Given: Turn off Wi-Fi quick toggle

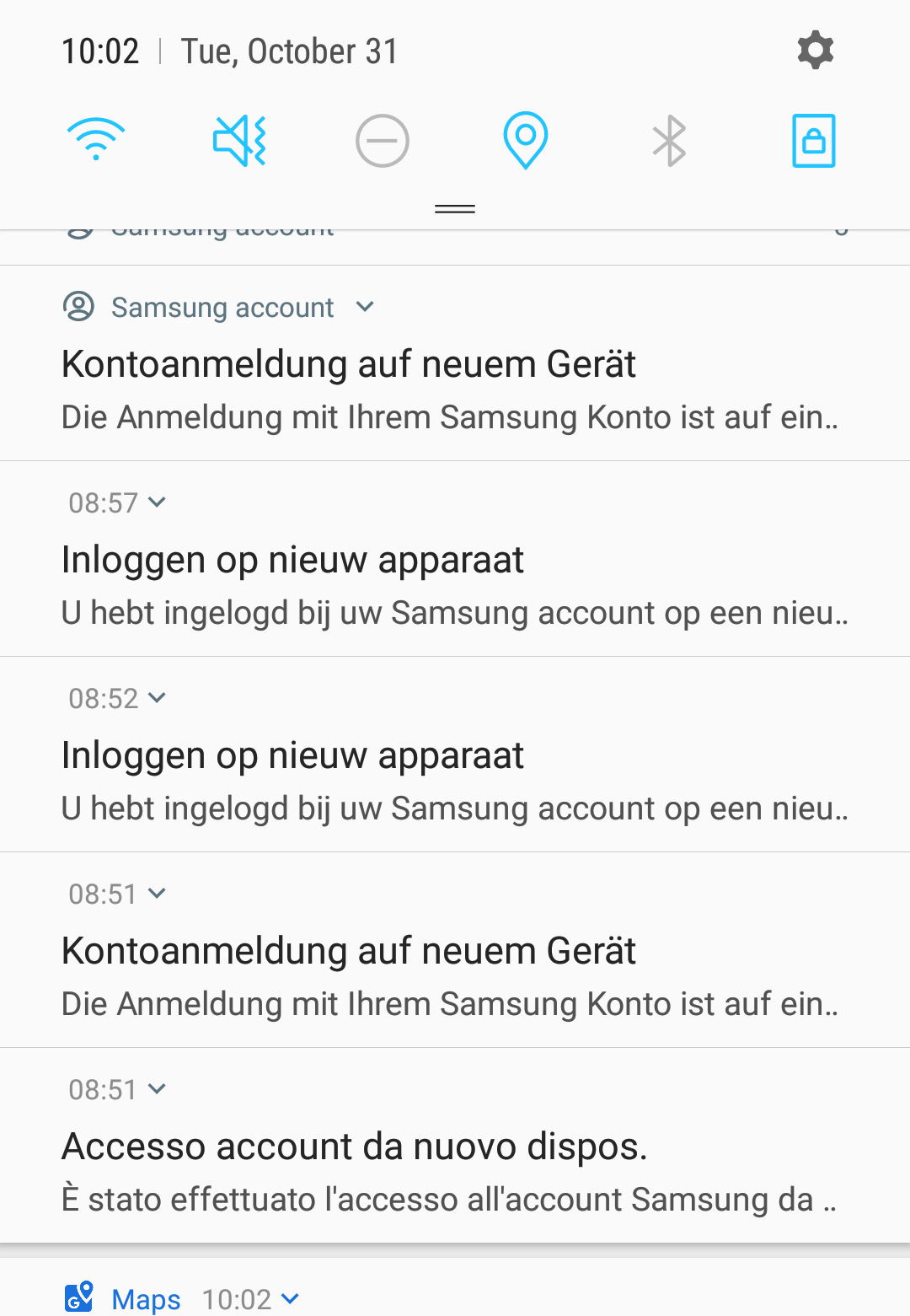Looking at the screenshot, I should [x=96, y=140].
